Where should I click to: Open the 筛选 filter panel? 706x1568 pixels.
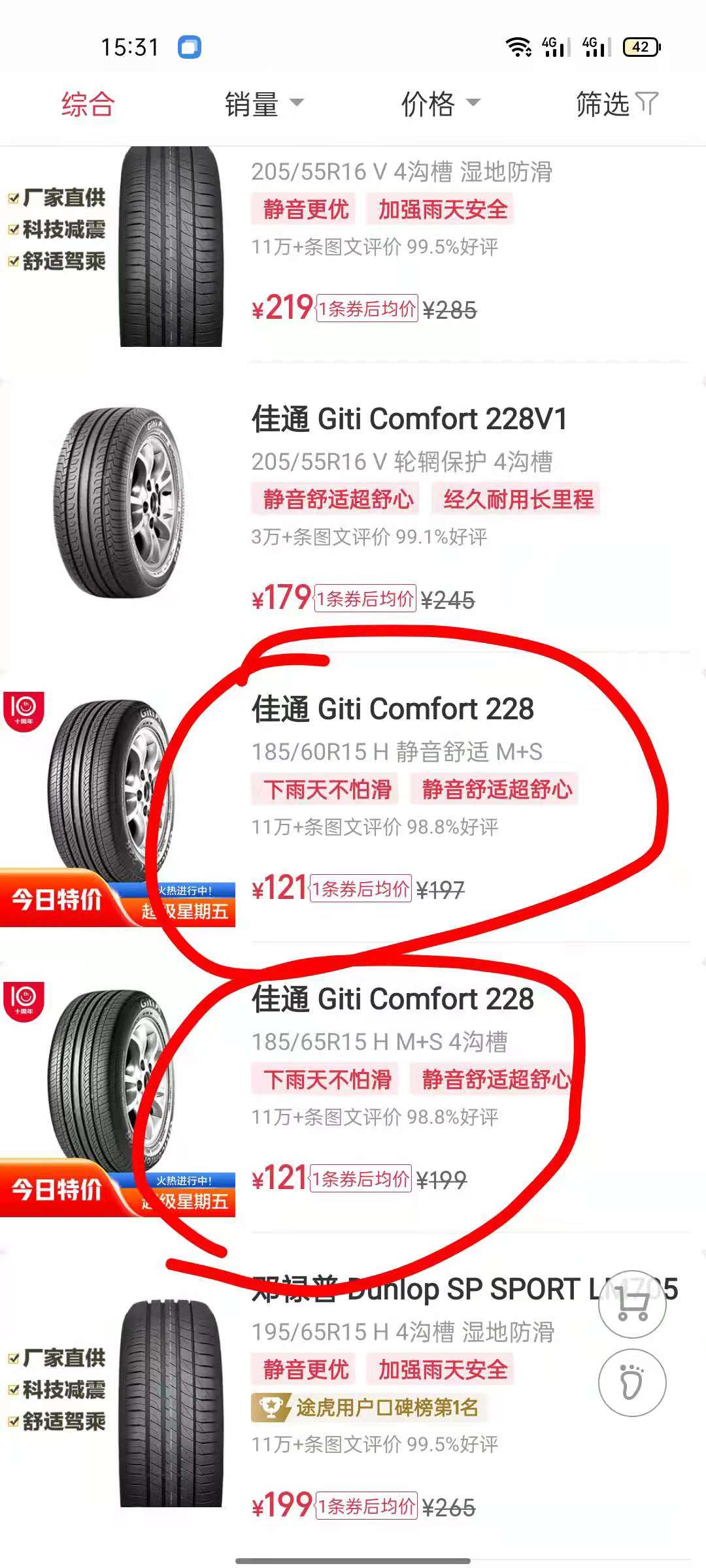(616, 104)
